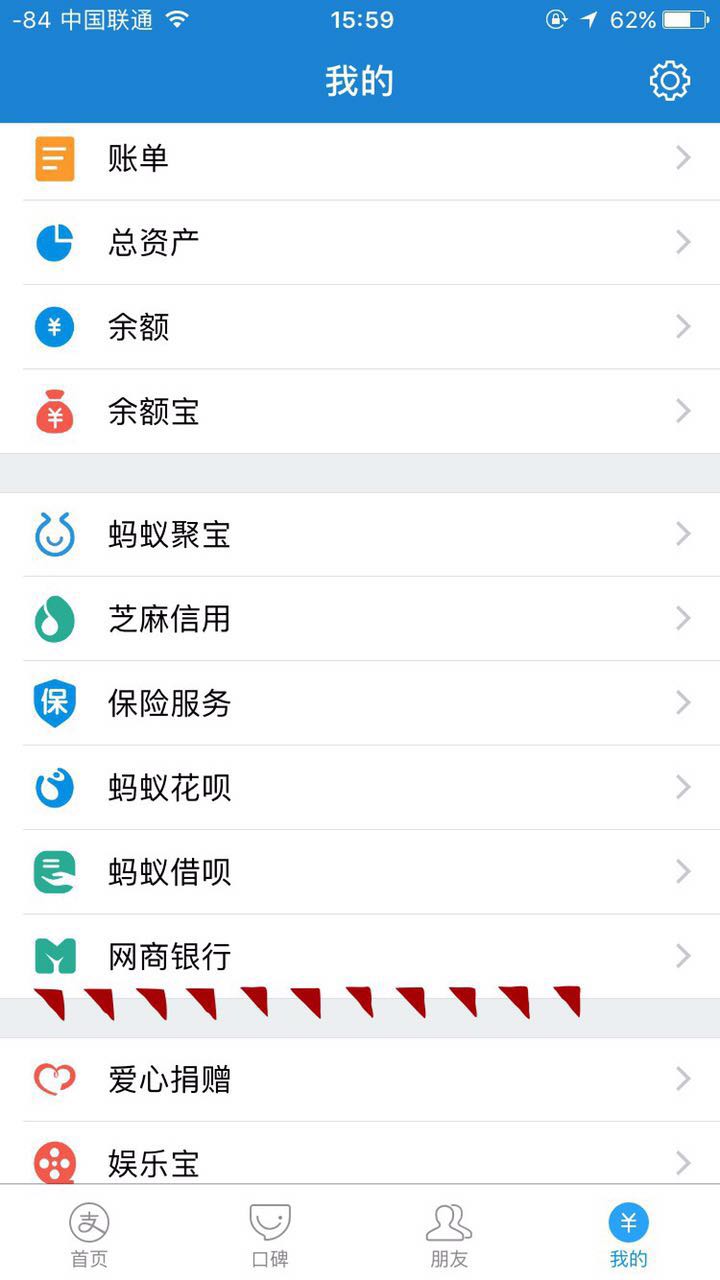Expand the 账单 row chevron

683,157
